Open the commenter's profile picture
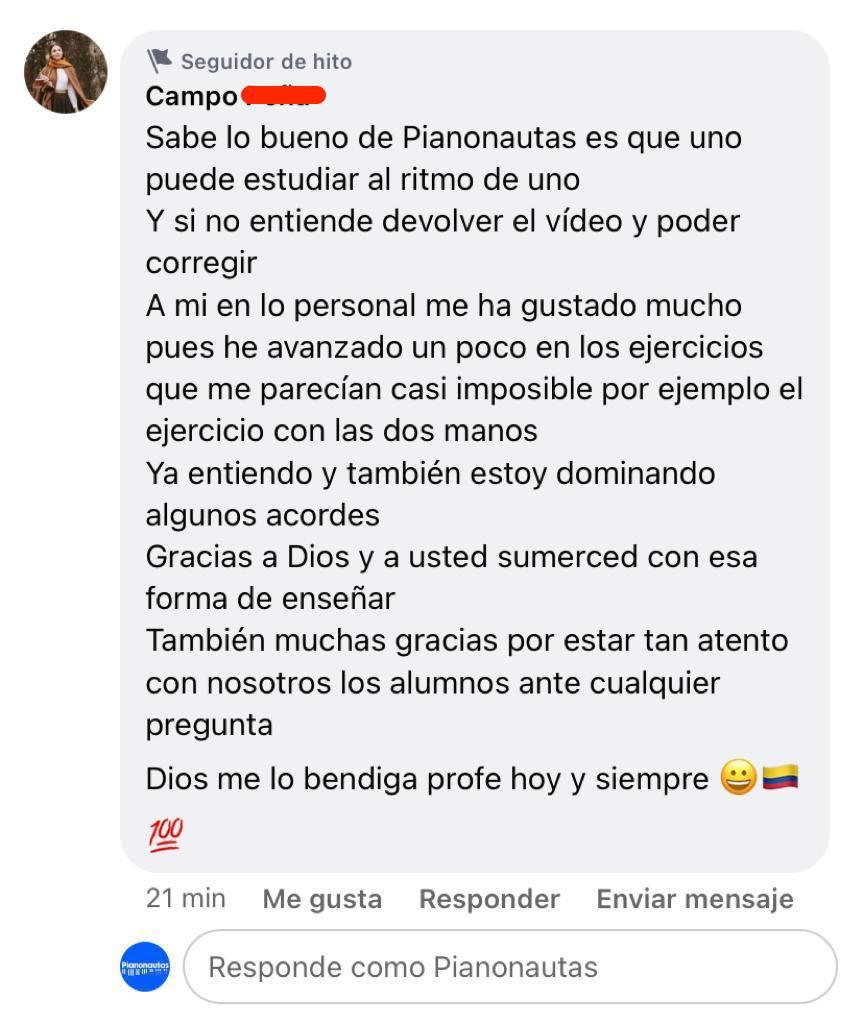The height and width of the screenshot is (1024, 863). (x=65, y=72)
